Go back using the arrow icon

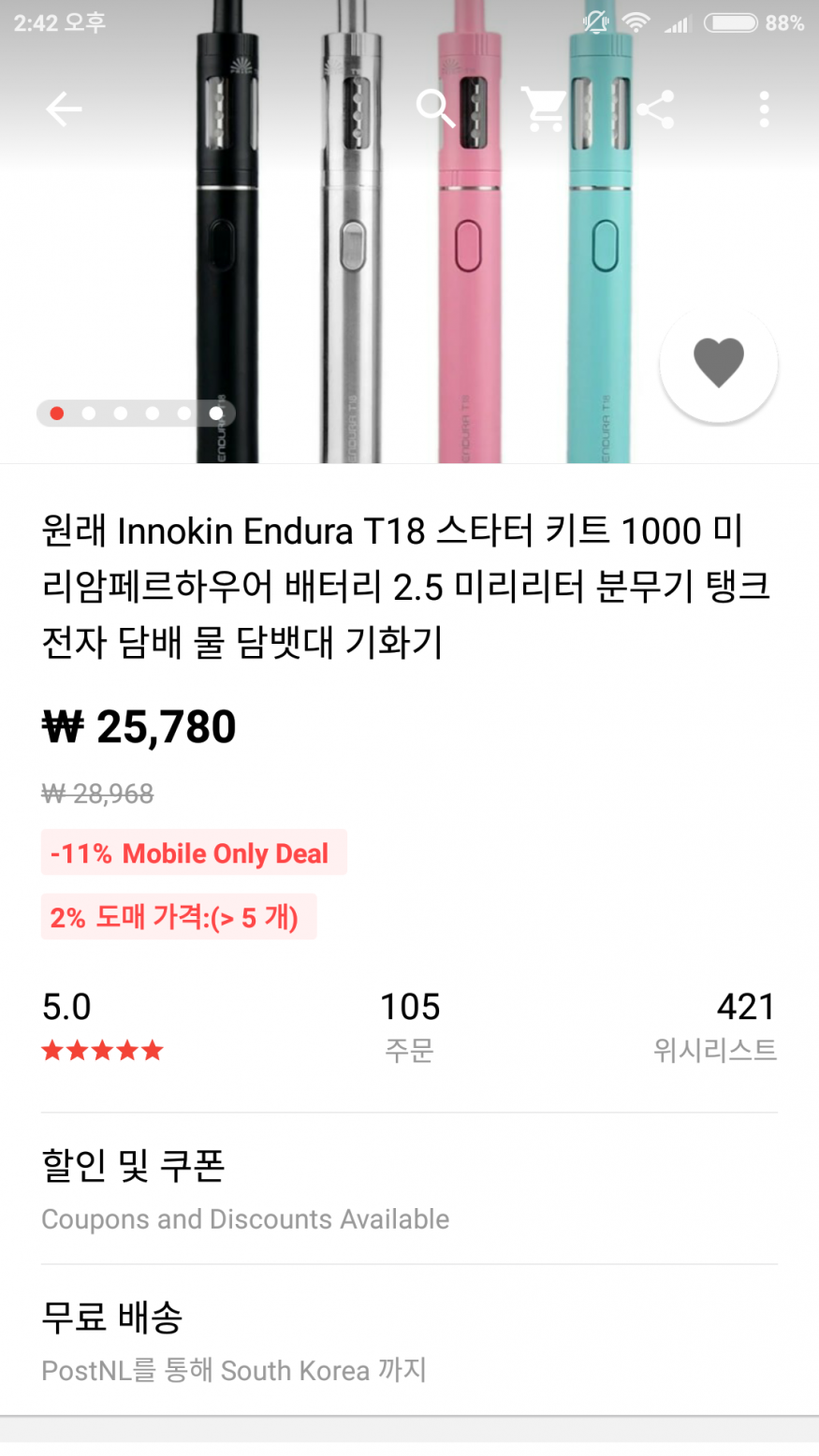tap(64, 109)
